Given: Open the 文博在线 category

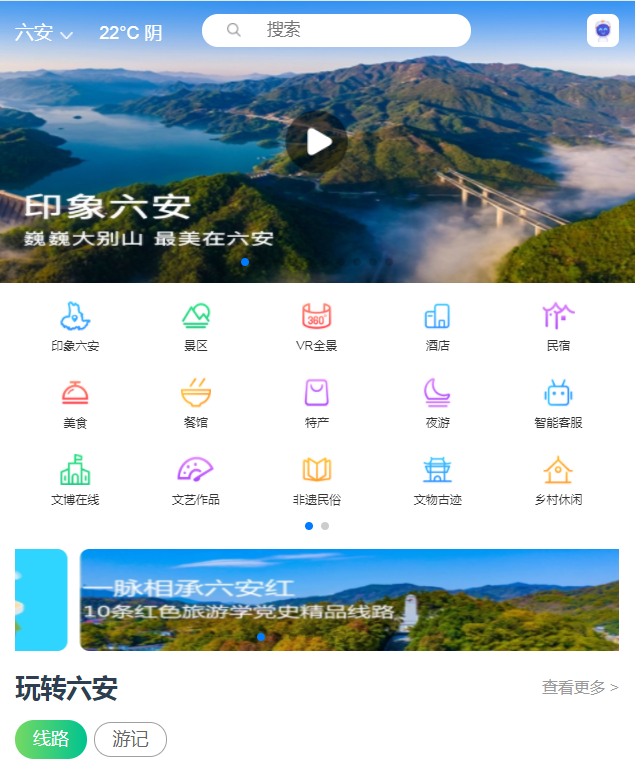Looking at the screenshot, I should 75,479.
